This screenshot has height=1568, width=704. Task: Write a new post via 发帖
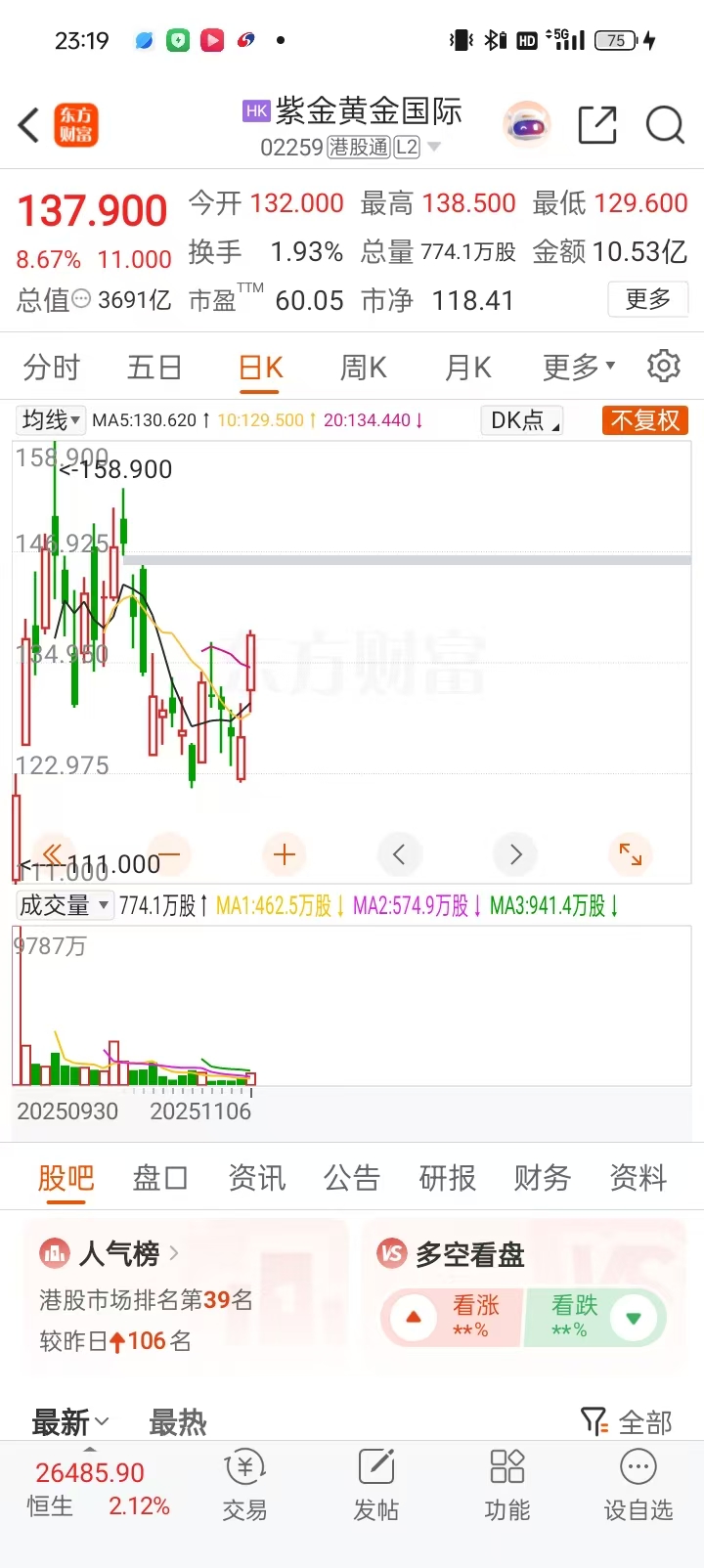375,1485
